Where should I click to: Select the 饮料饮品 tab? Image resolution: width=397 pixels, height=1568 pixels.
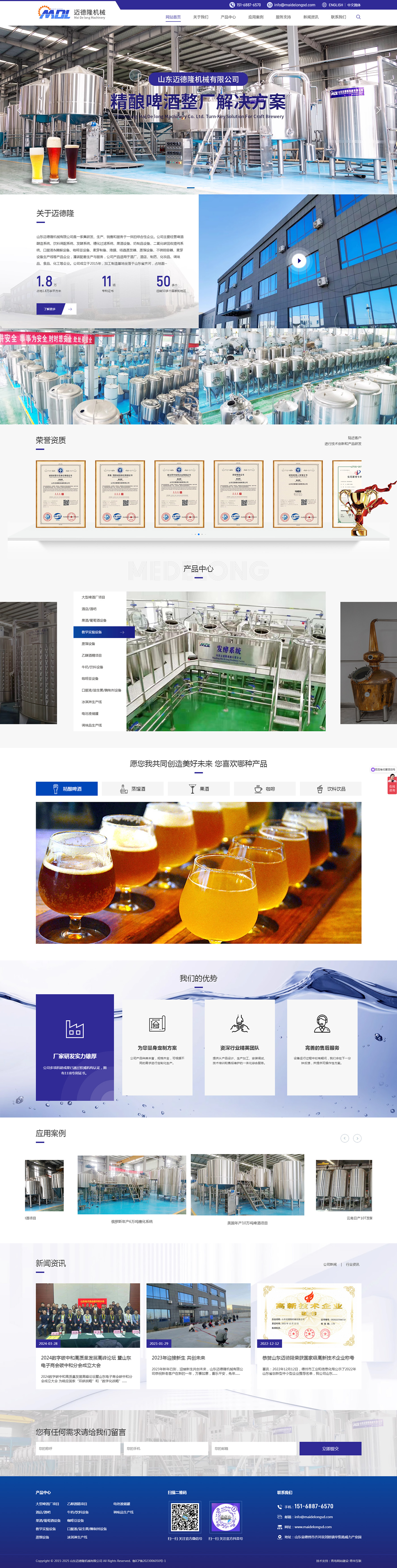[x=331, y=789]
